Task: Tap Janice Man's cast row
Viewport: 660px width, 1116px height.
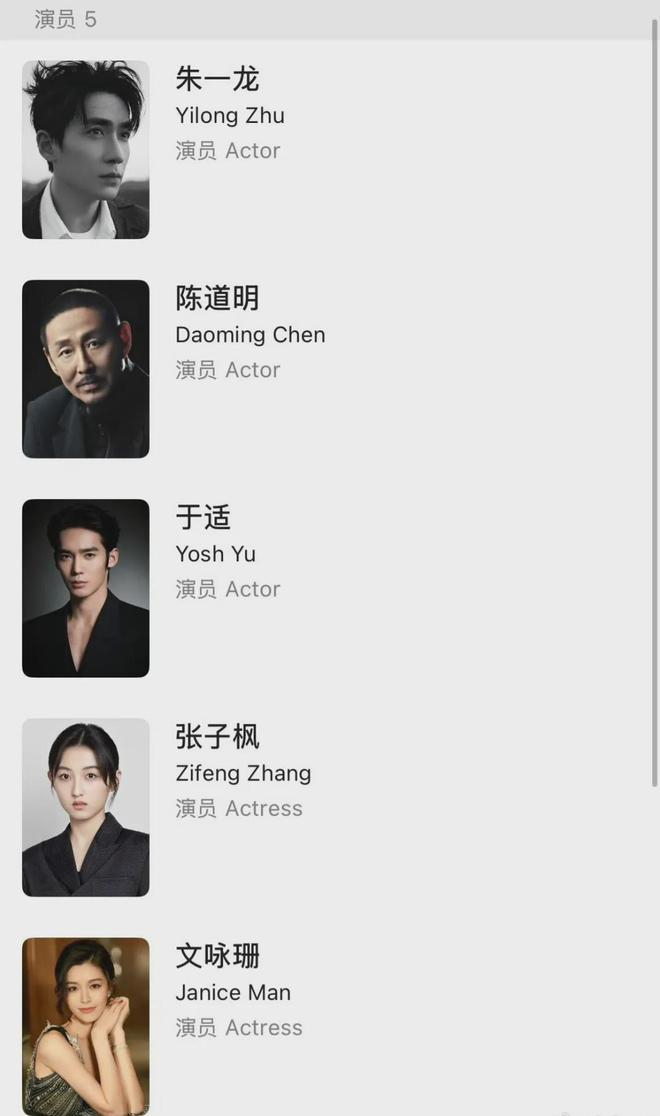Action: click(233, 992)
